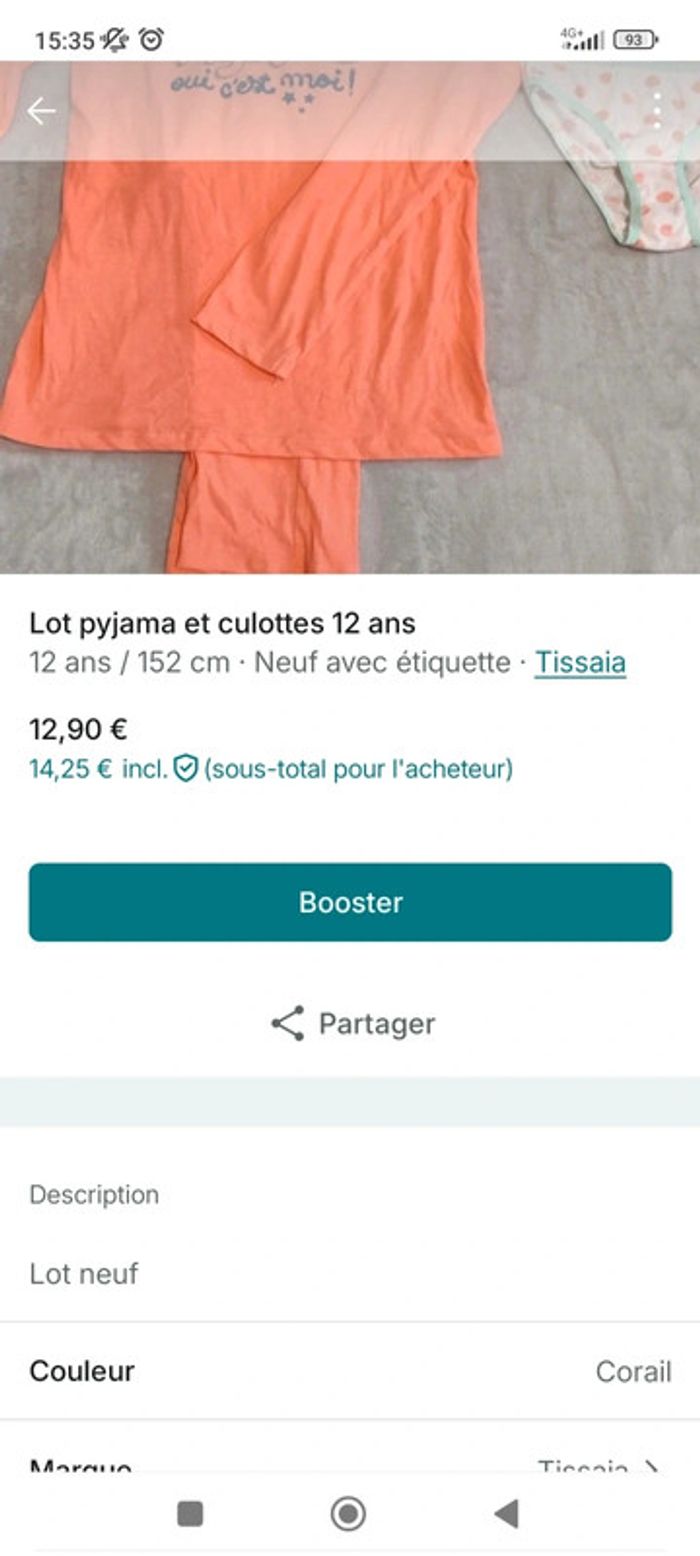This screenshot has width=700, height=1556.
Task: Go to the phone home screen
Action: pos(348,1514)
